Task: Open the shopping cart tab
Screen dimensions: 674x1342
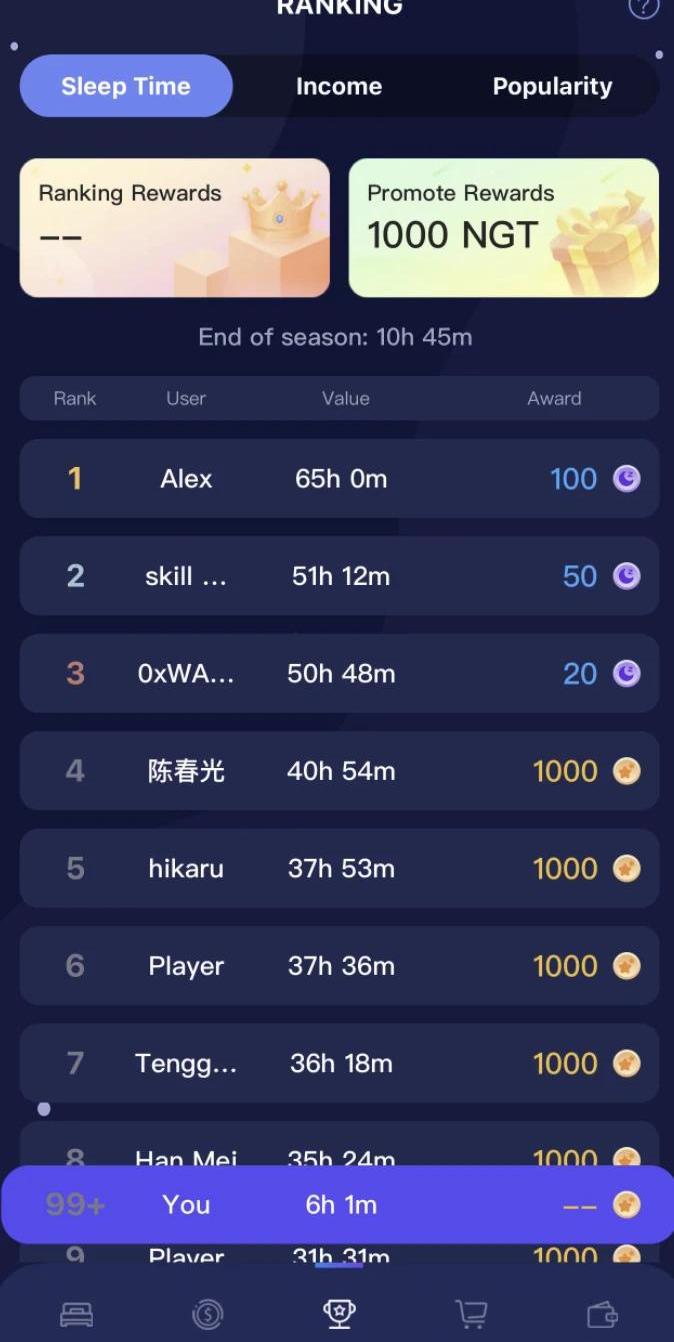Action: coord(470,1313)
